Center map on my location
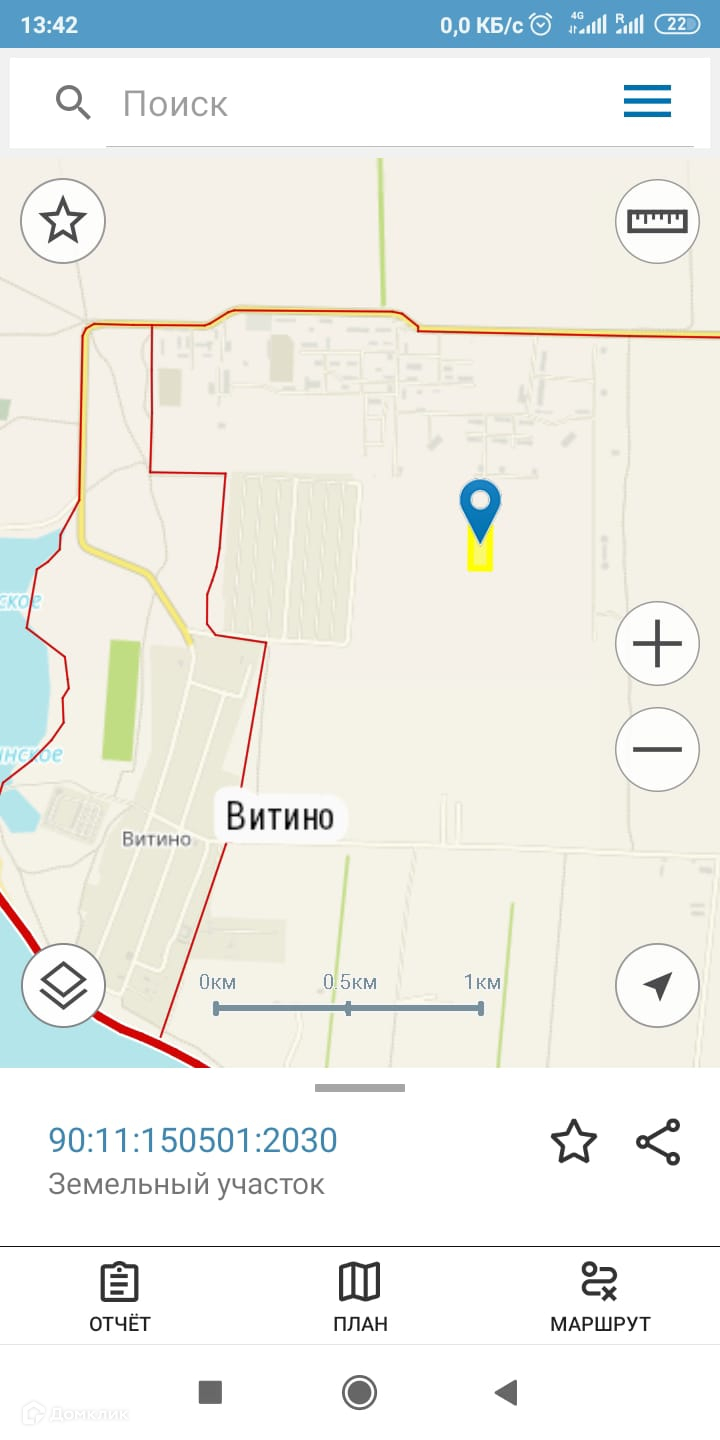720x1440 pixels. [657, 985]
